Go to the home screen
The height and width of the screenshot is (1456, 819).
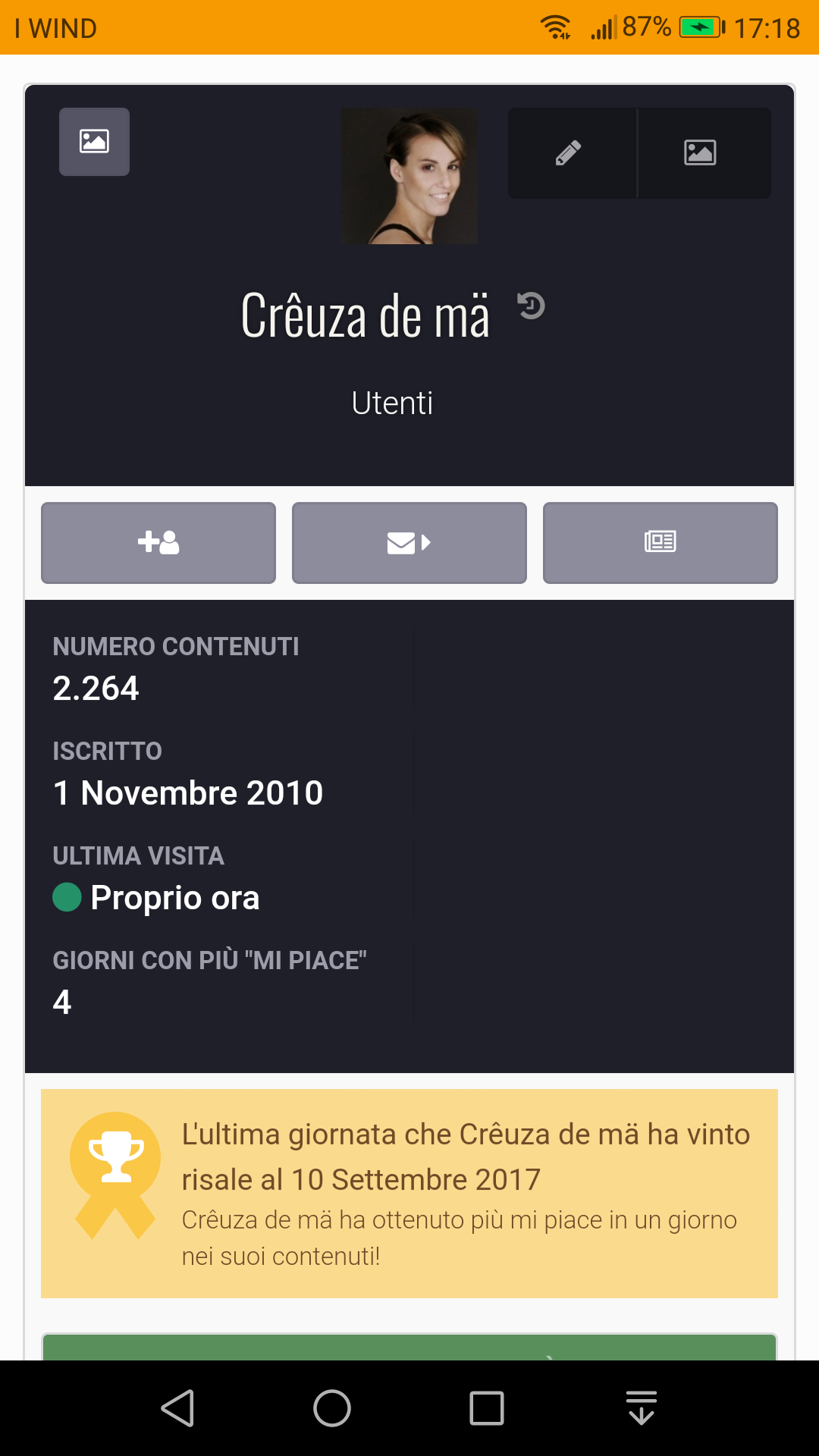(332, 1408)
